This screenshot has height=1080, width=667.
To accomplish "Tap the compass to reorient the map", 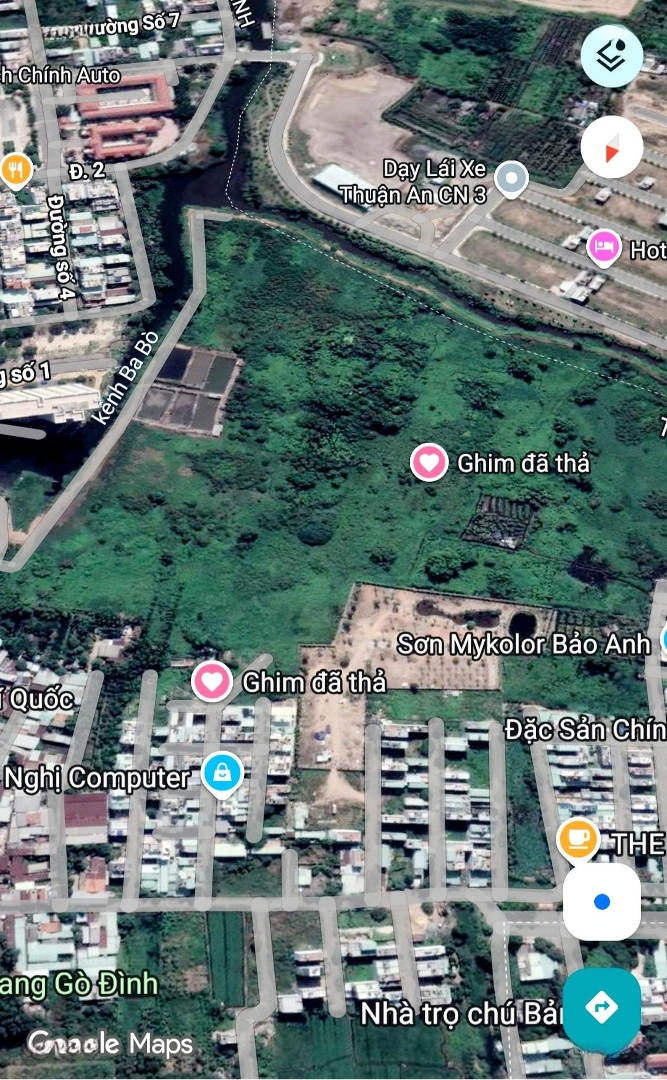I will pyautogui.click(x=611, y=147).
